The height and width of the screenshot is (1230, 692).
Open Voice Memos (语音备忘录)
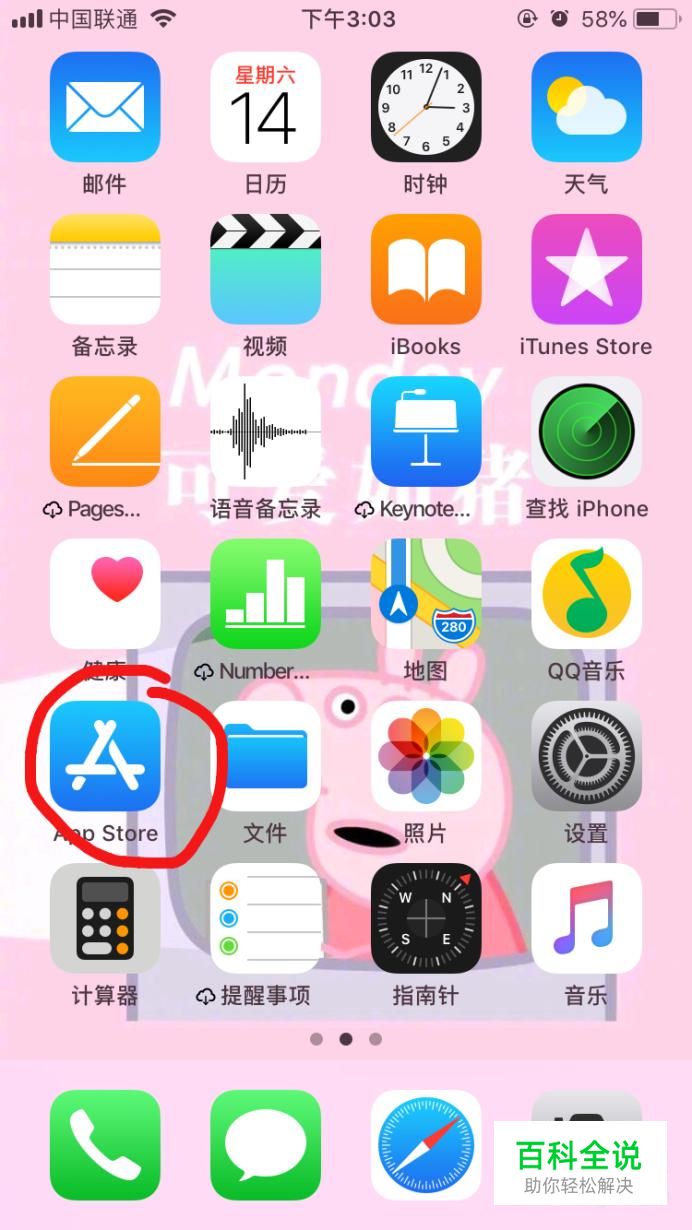265,431
